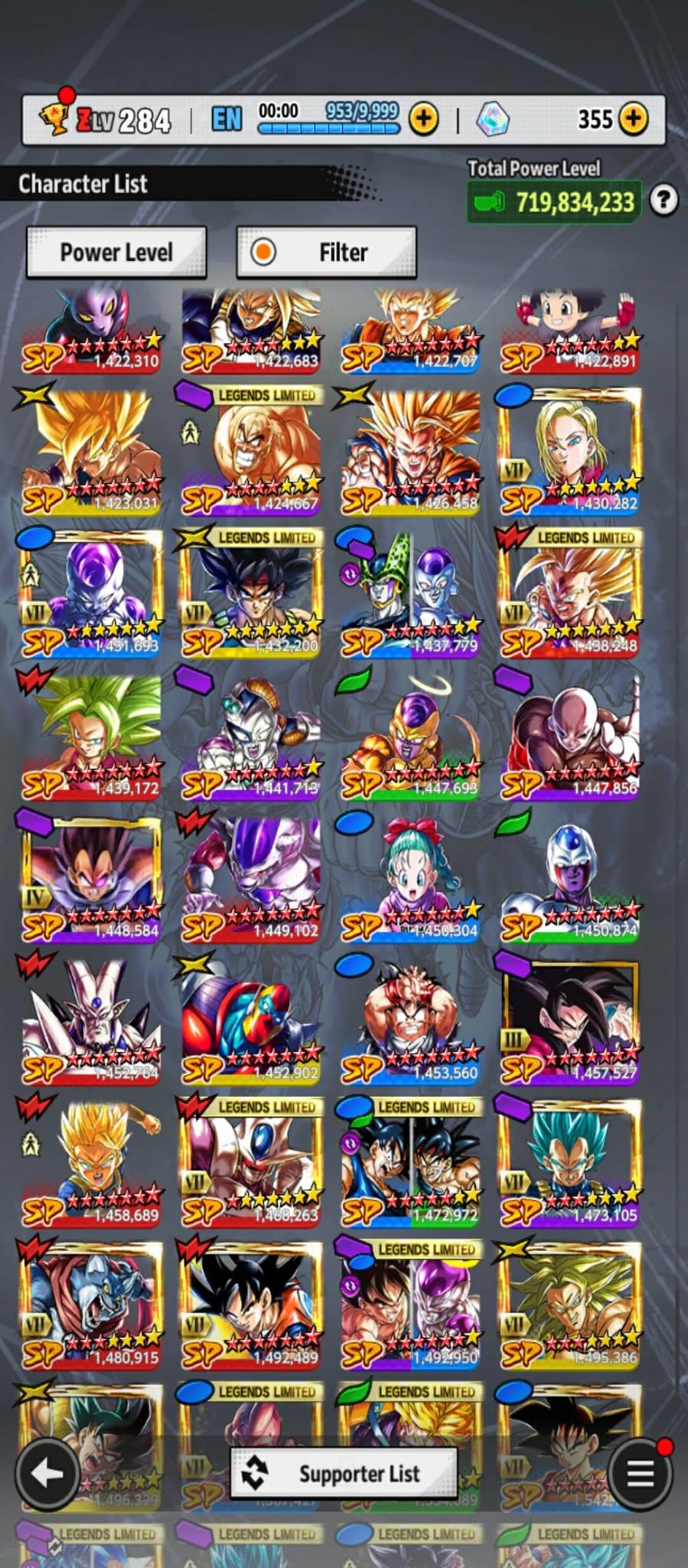Choose the character rated 1,437,779
The width and height of the screenshot is (688, 1568).
(x=410, y=593)
